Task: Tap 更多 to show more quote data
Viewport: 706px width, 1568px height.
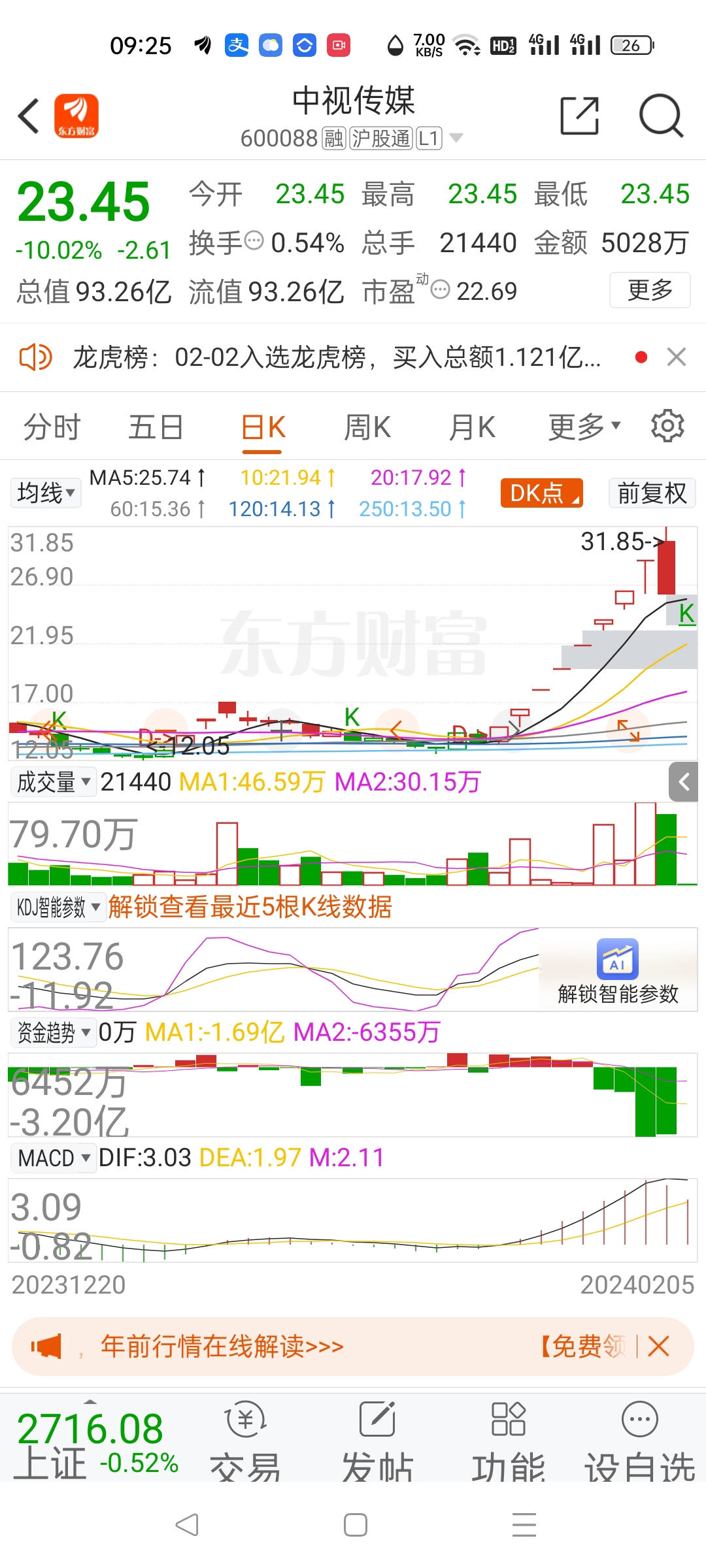Action: coord(649,290)
